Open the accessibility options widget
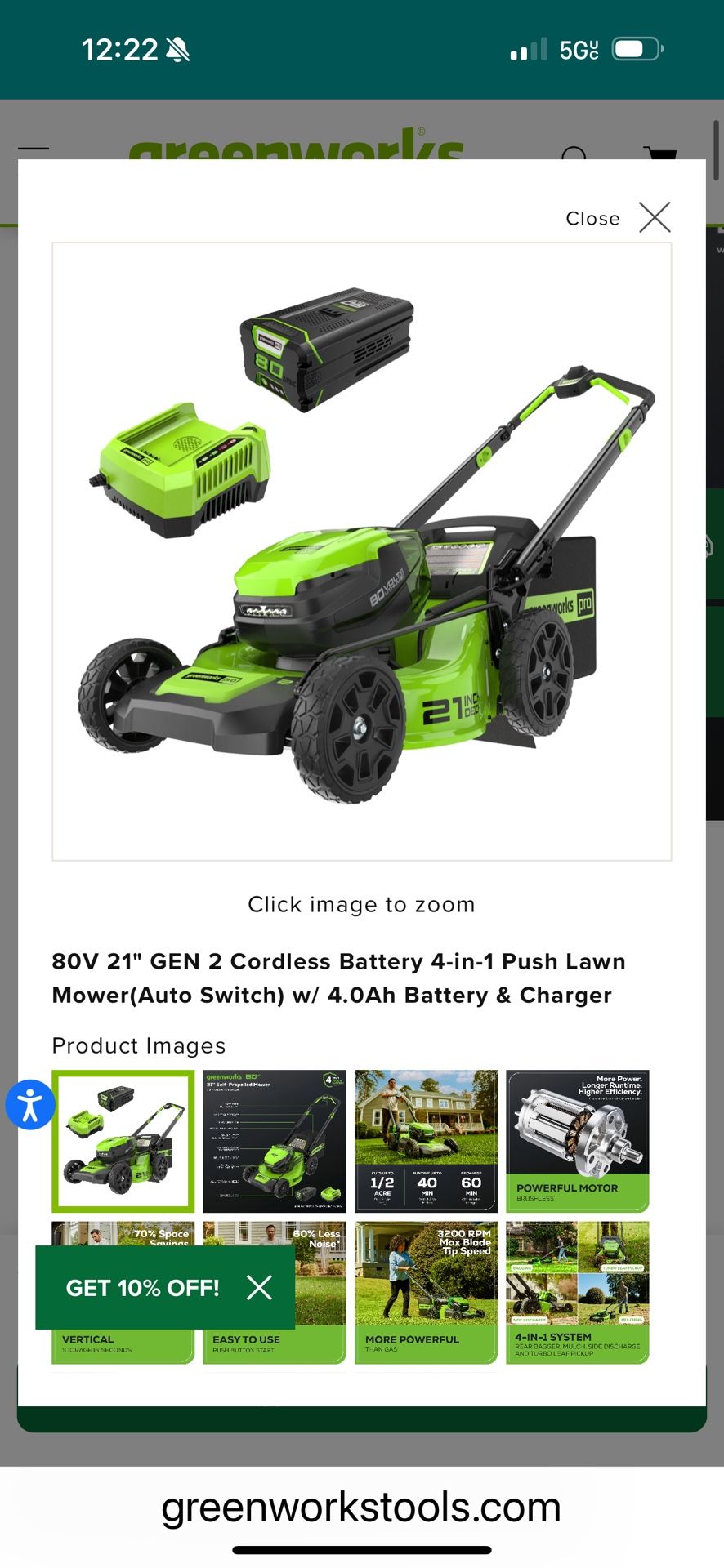The image size is (724, 1568). coord(30,1105)
